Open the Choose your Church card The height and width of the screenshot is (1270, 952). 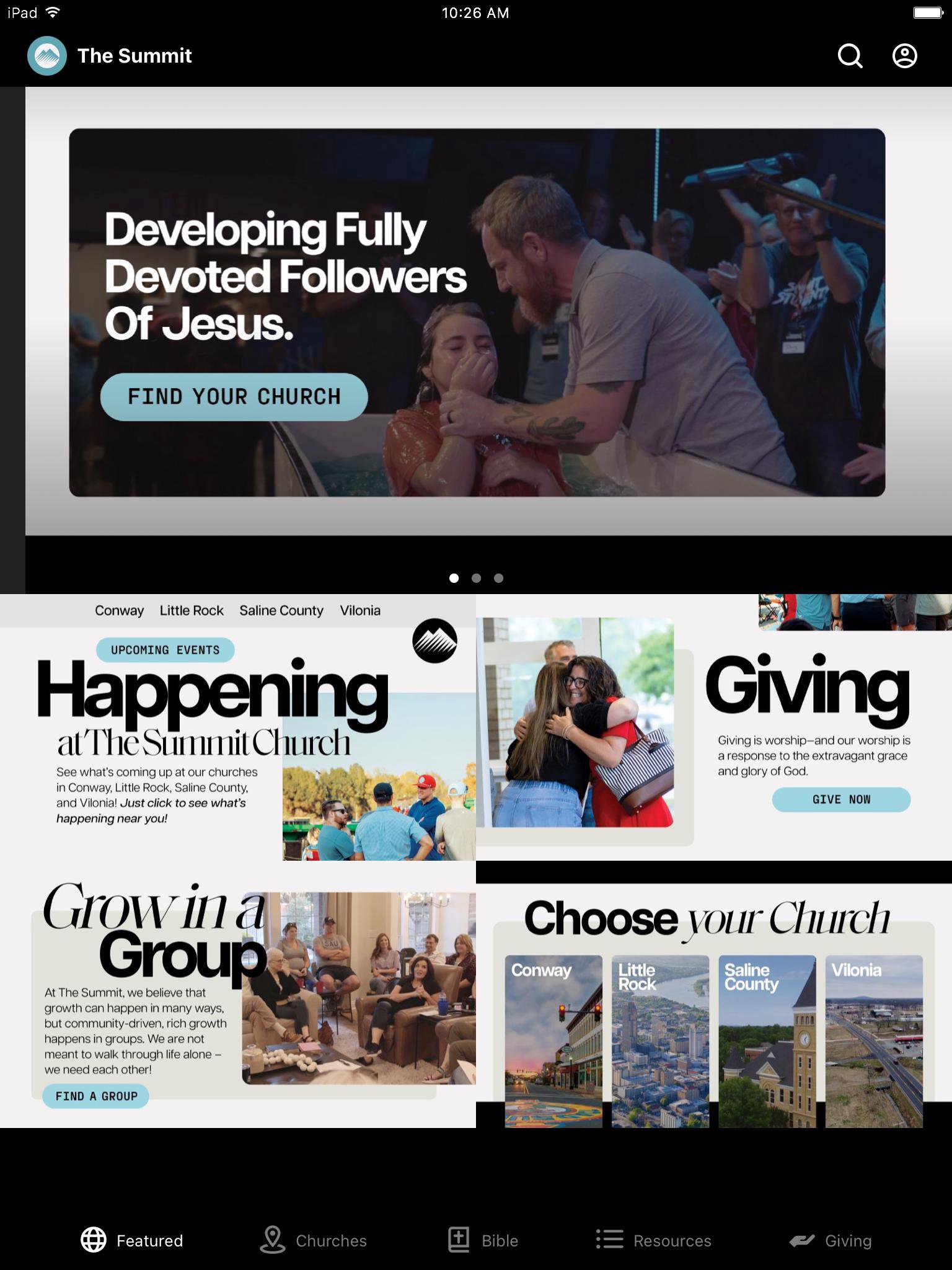coord(714,1005)
